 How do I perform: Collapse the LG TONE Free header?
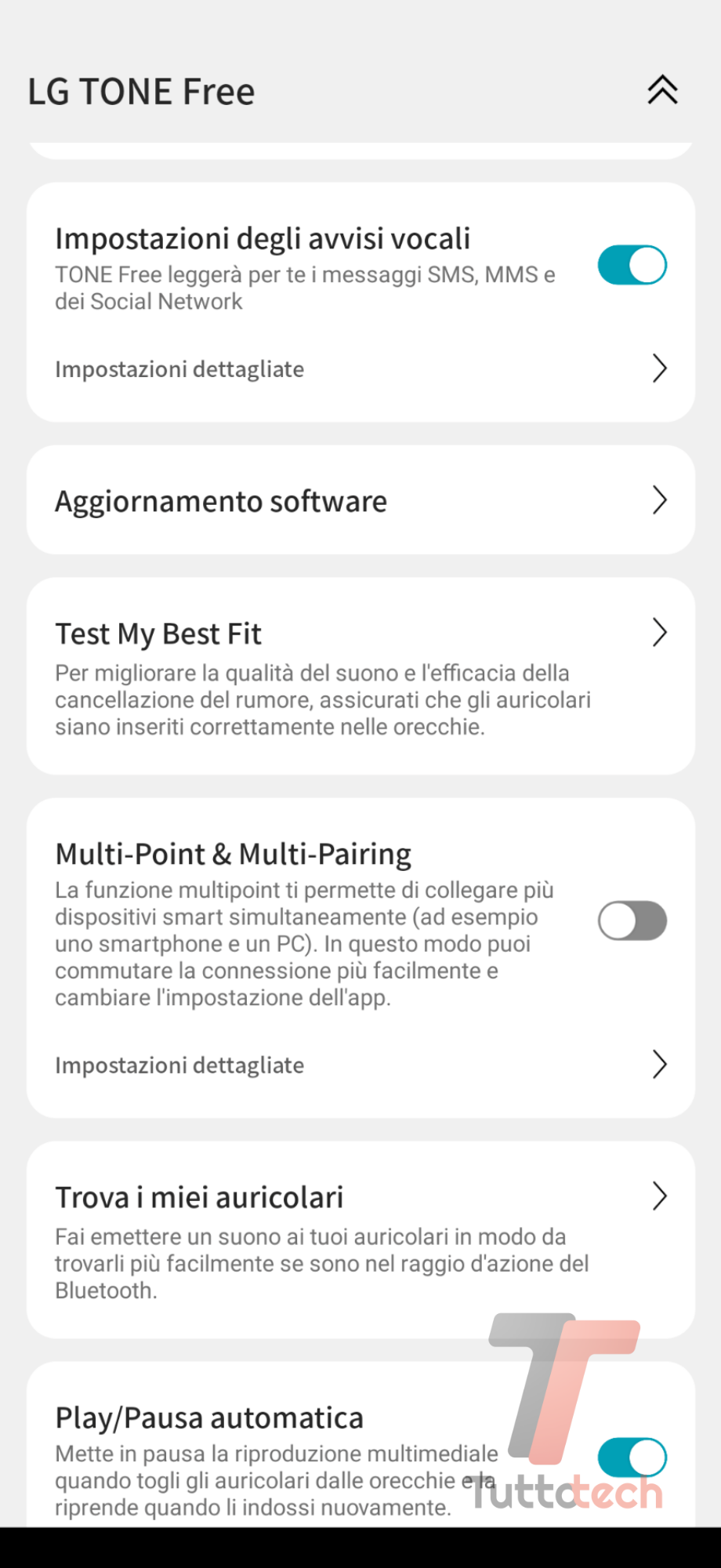coord(662,90)
